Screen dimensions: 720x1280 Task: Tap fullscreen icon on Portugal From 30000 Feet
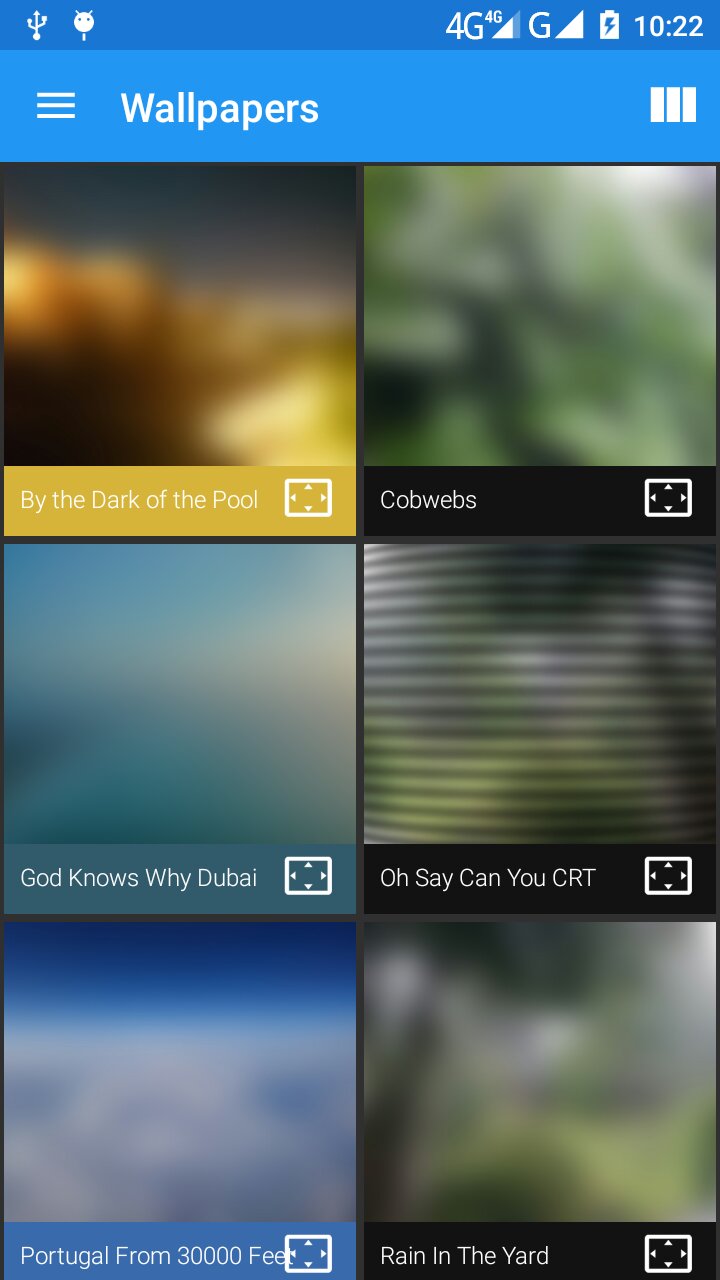coord(308,1253)
